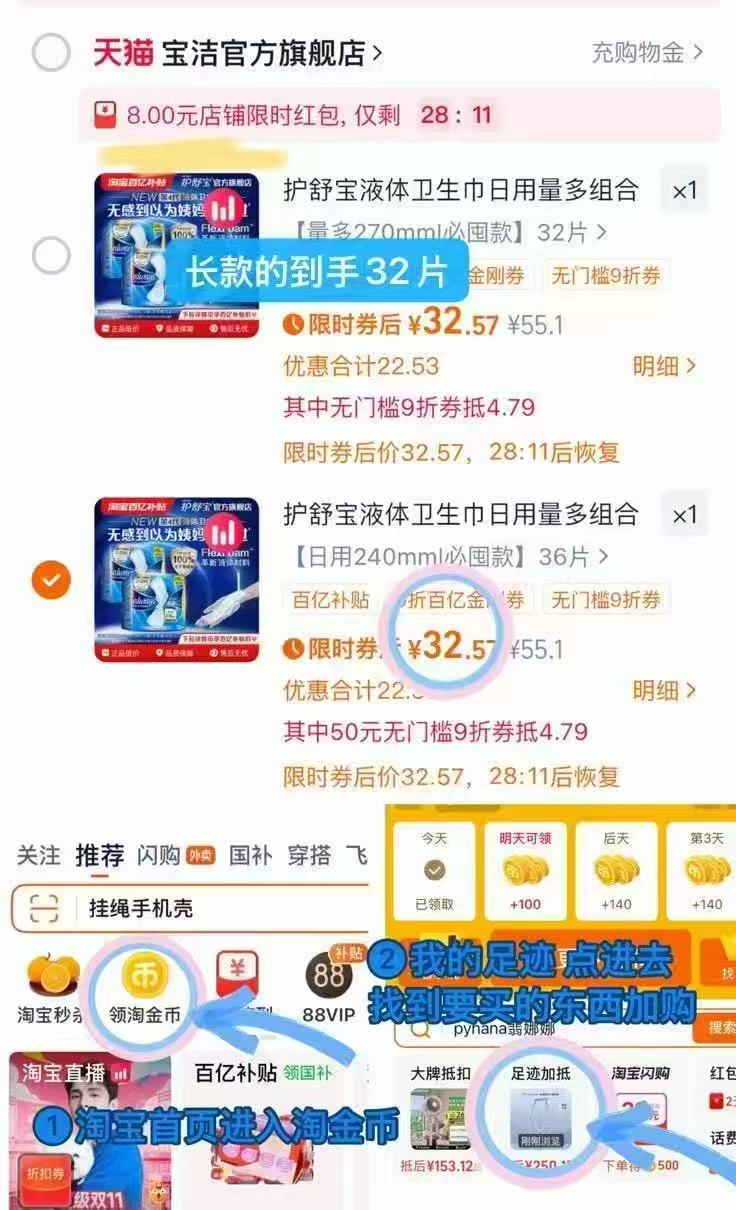Expand the second item's 明细 details
The height and width of the screenshot is (1210, 736).
[x=665, y=690]
